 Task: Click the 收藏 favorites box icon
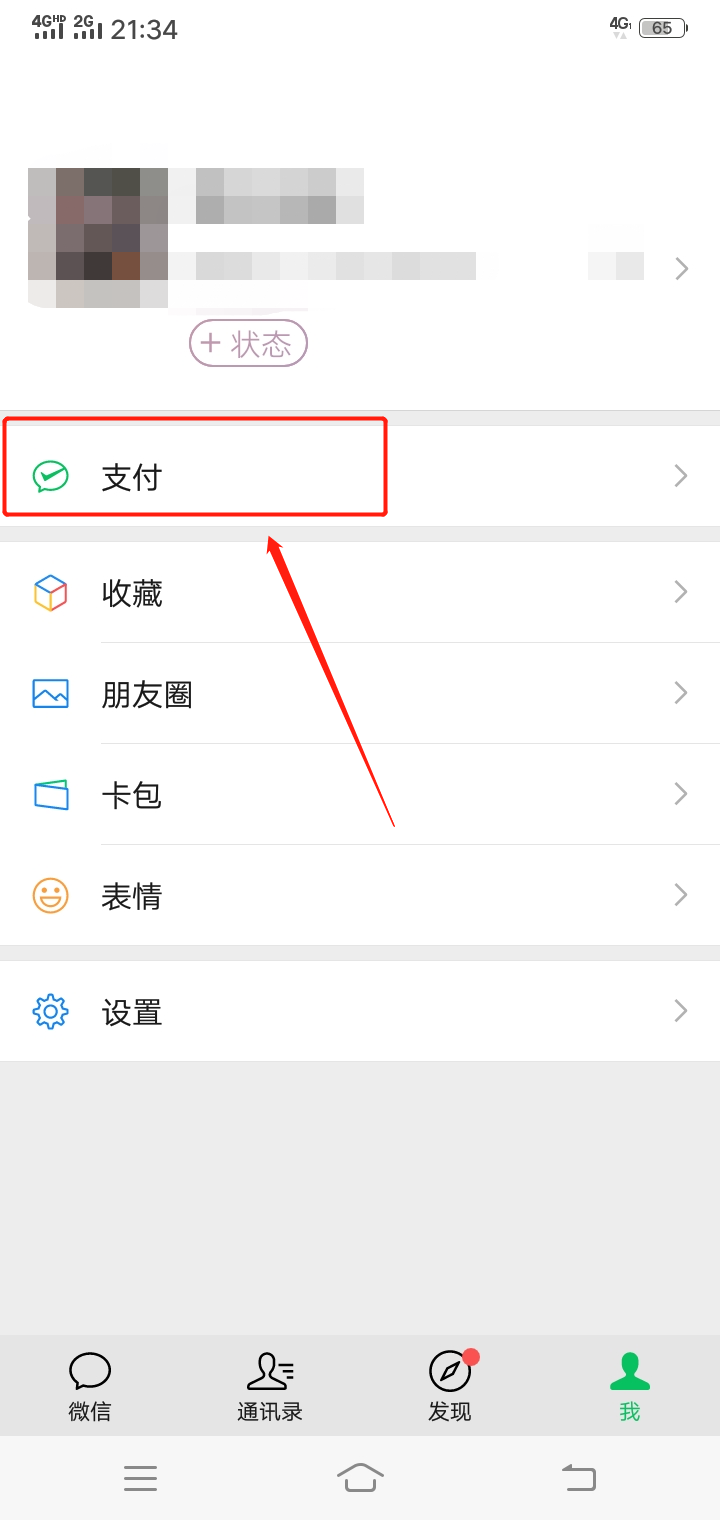(x=51, y=592)
